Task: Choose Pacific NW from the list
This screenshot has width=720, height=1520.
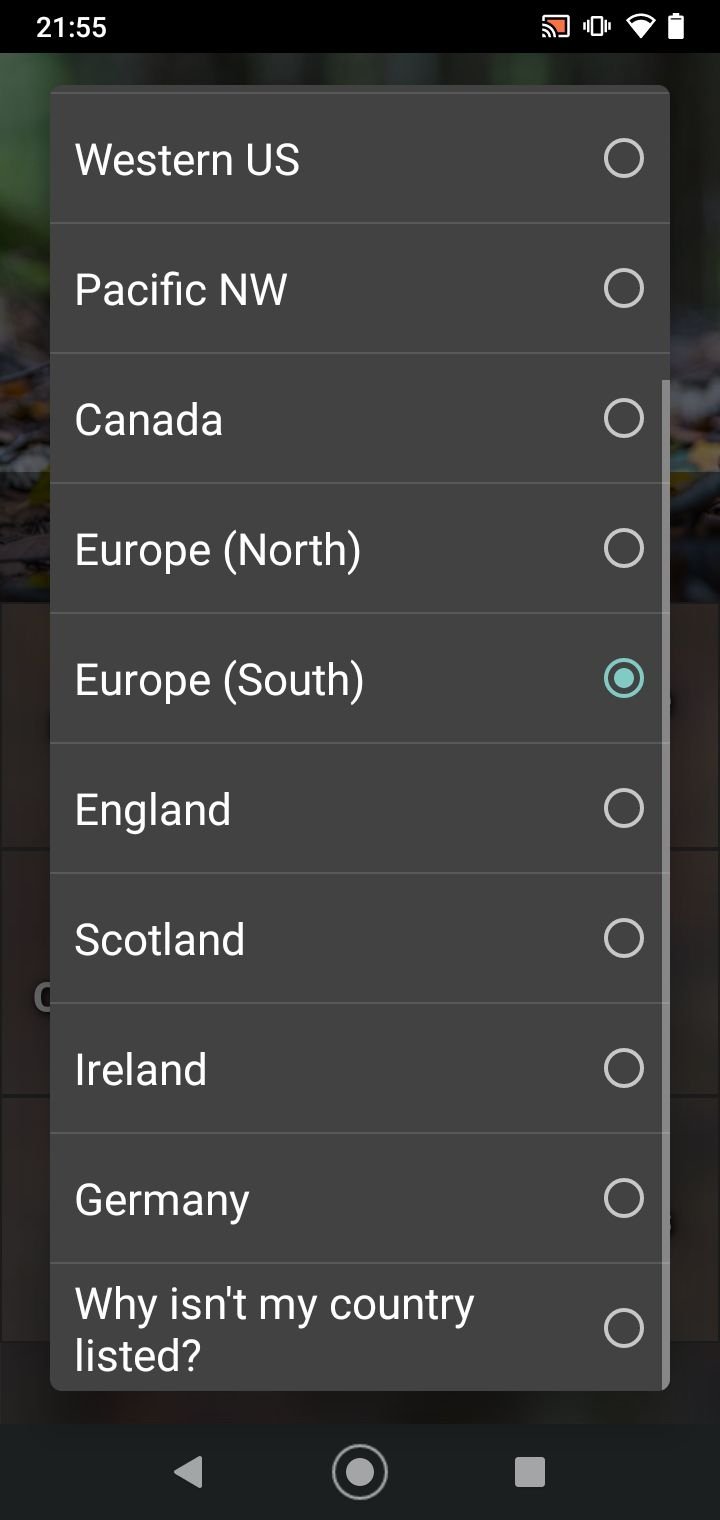Action: pos(359,288)
